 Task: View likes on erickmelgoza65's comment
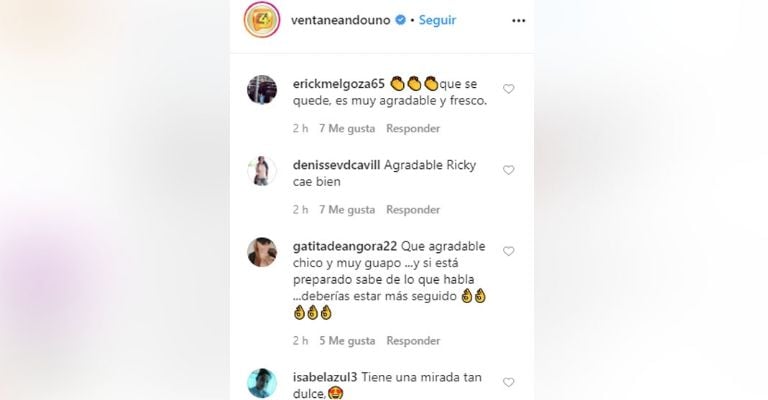[347, 128]
